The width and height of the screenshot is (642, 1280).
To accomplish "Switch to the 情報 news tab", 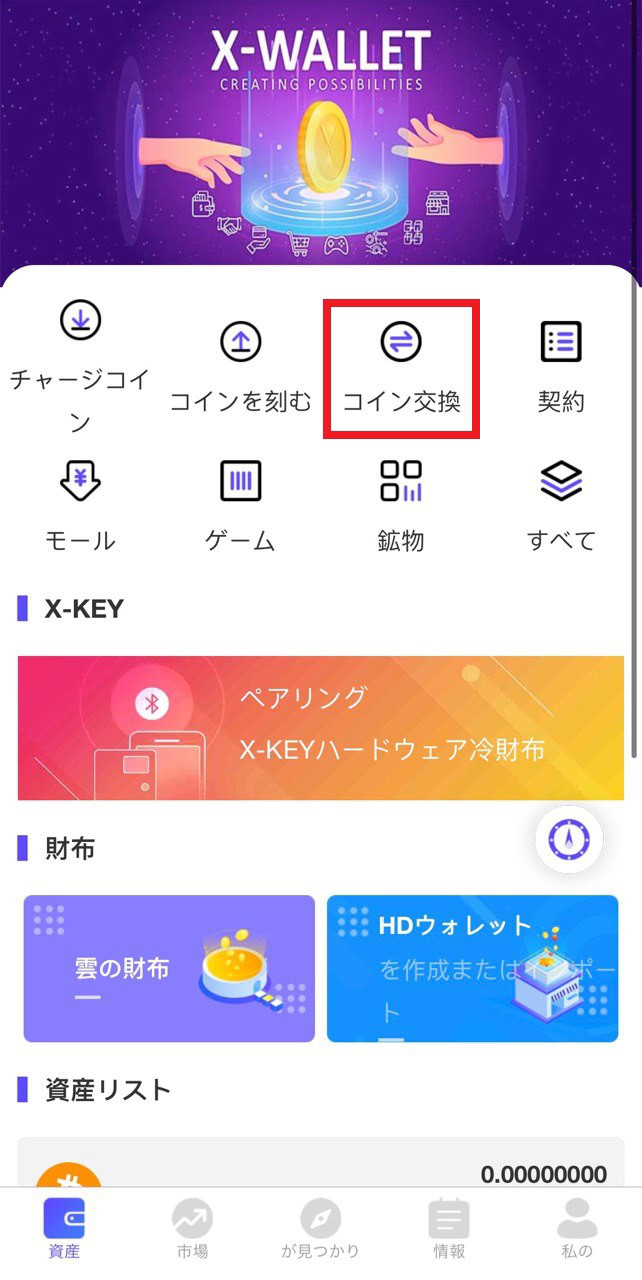I will 449,1229.
